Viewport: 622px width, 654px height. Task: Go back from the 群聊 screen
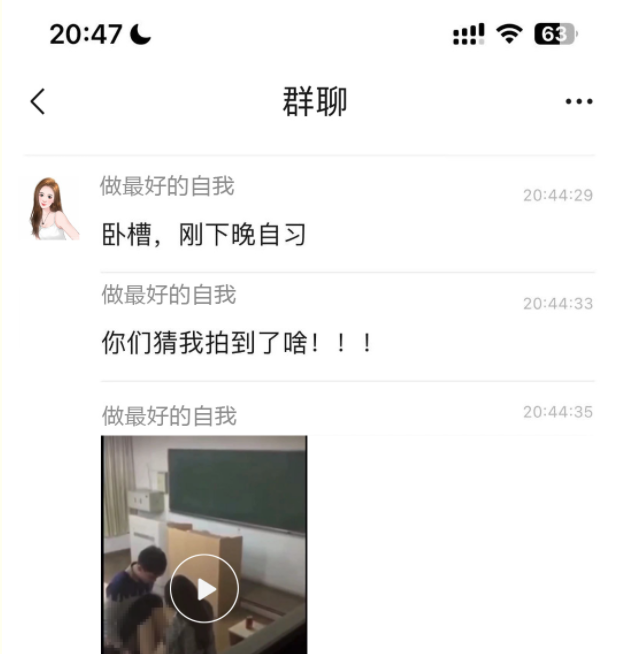coord(38,101)
